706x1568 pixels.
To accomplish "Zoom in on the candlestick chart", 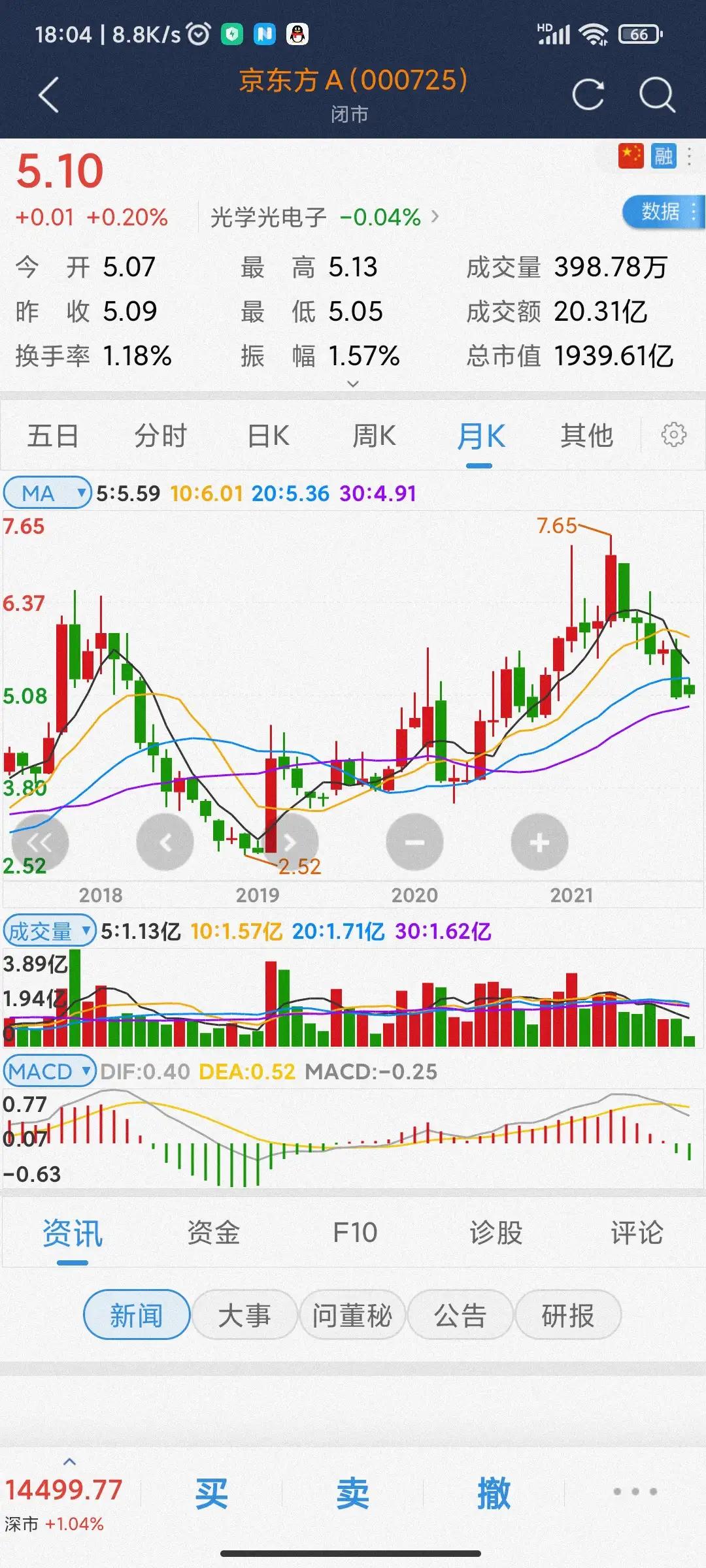I will (x=539, y=841).
